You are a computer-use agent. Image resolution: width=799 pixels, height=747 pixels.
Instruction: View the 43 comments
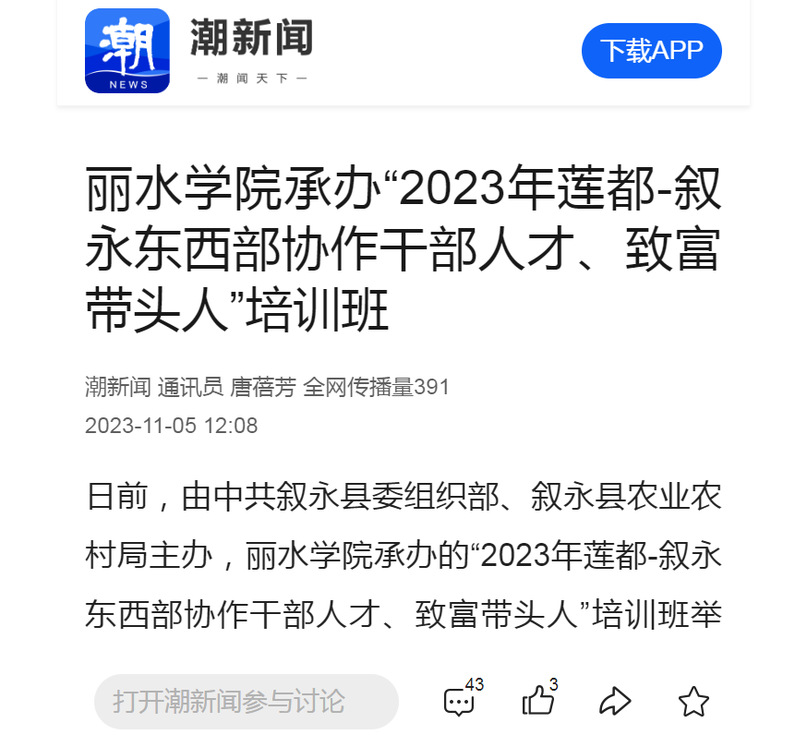click(460, 701)
